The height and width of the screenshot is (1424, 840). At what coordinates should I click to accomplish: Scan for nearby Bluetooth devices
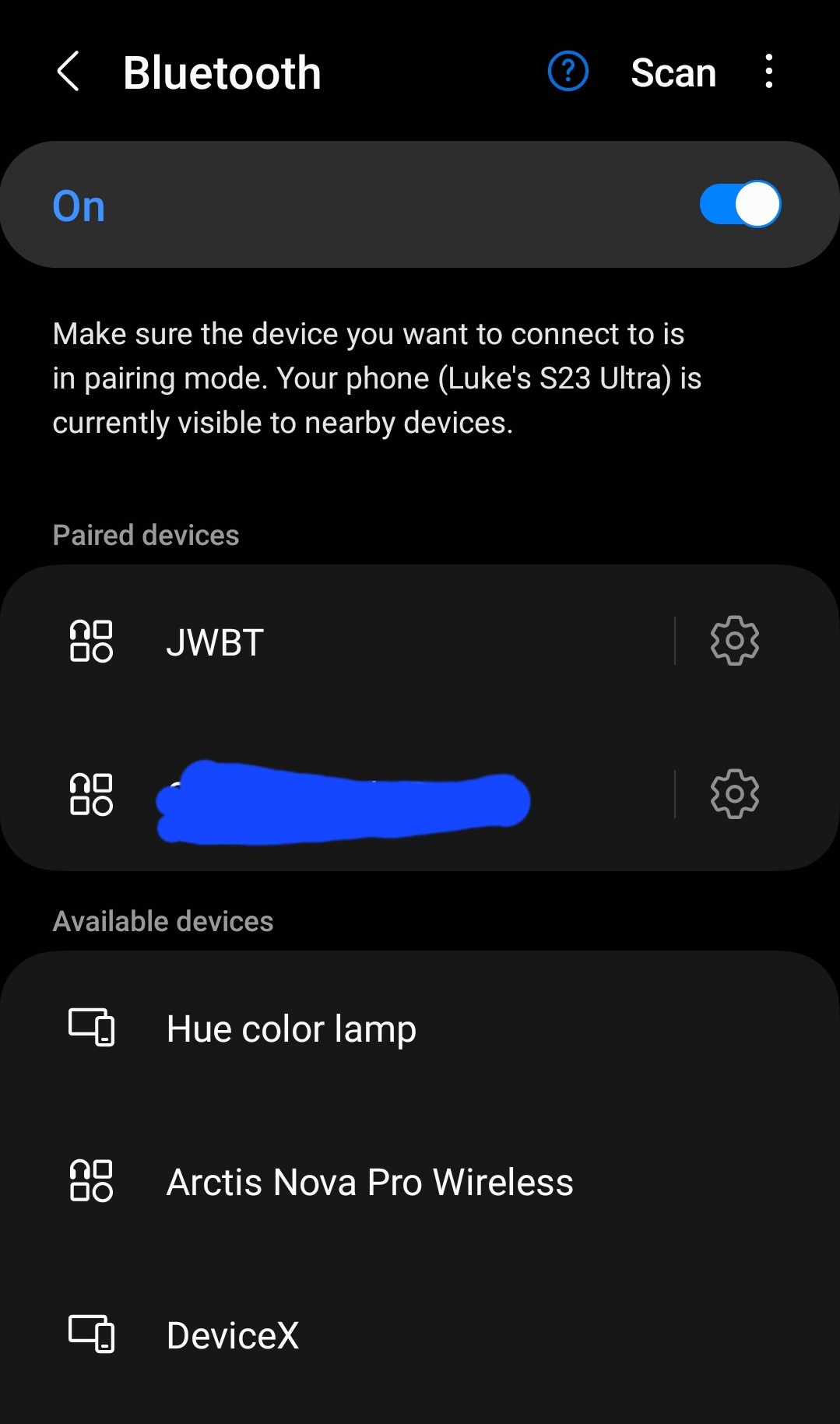pyautogui.click(x=673, y=73)
